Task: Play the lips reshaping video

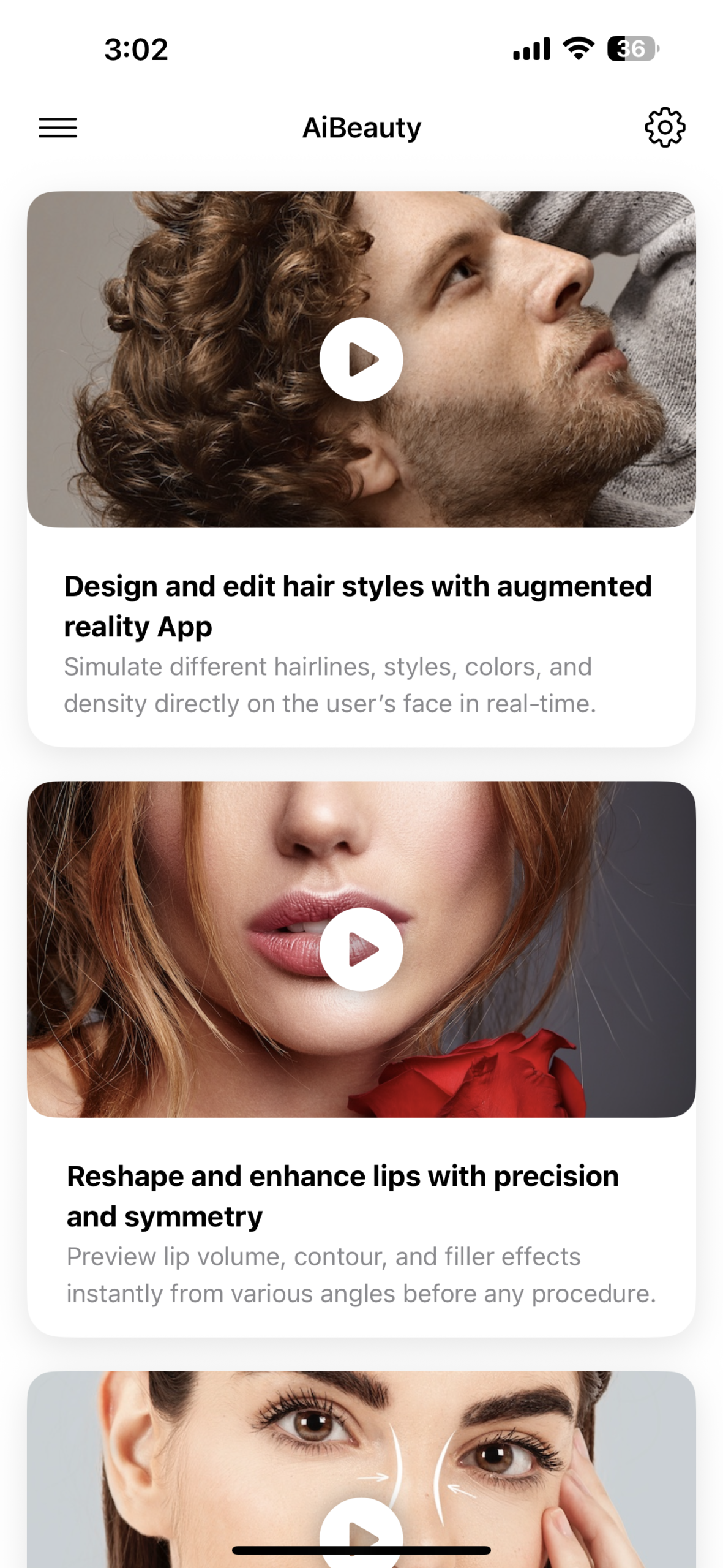Action: click(361, 949)
